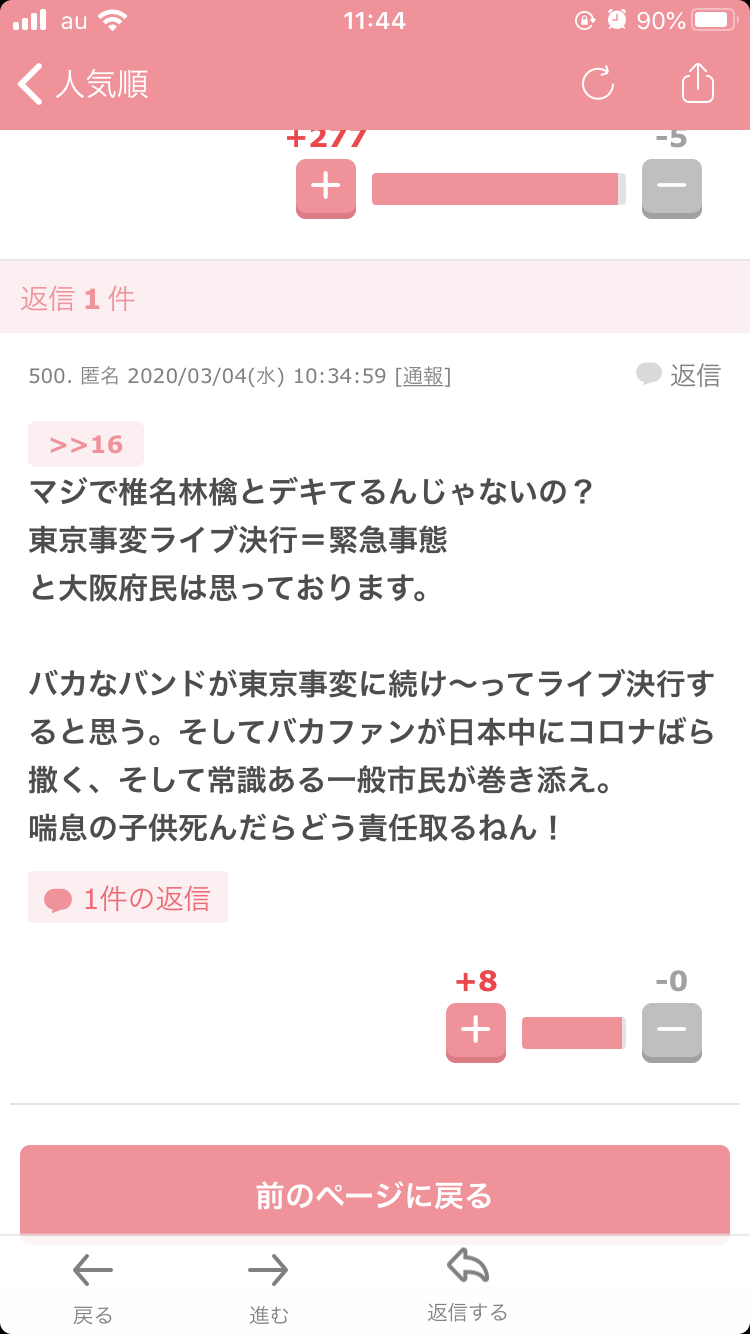The image size is (750, 1334).
Task: Downvote comment 500 with minus button
Action: (x=671, y=1031)
